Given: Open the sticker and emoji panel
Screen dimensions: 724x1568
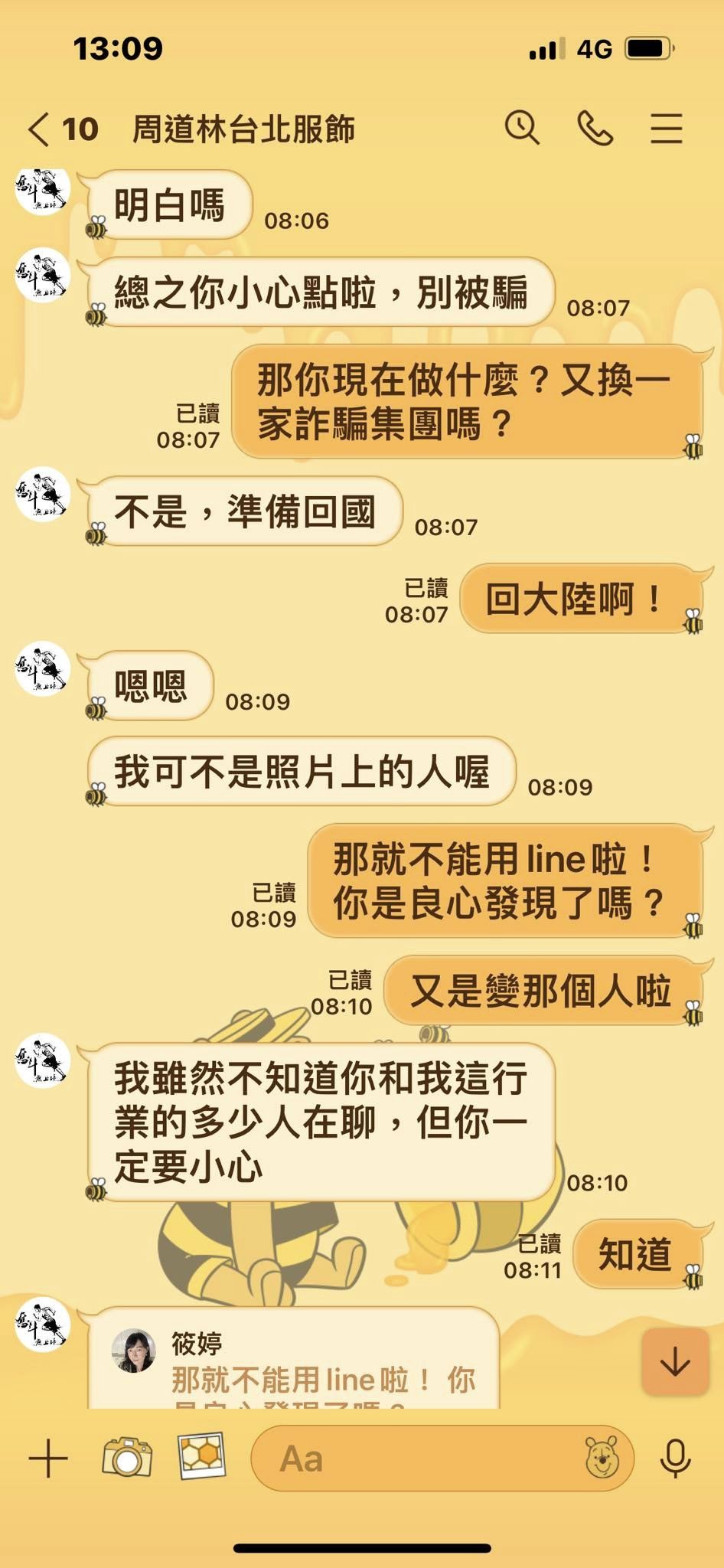Looking at the screenshot, I should [x=602, y=1458].
